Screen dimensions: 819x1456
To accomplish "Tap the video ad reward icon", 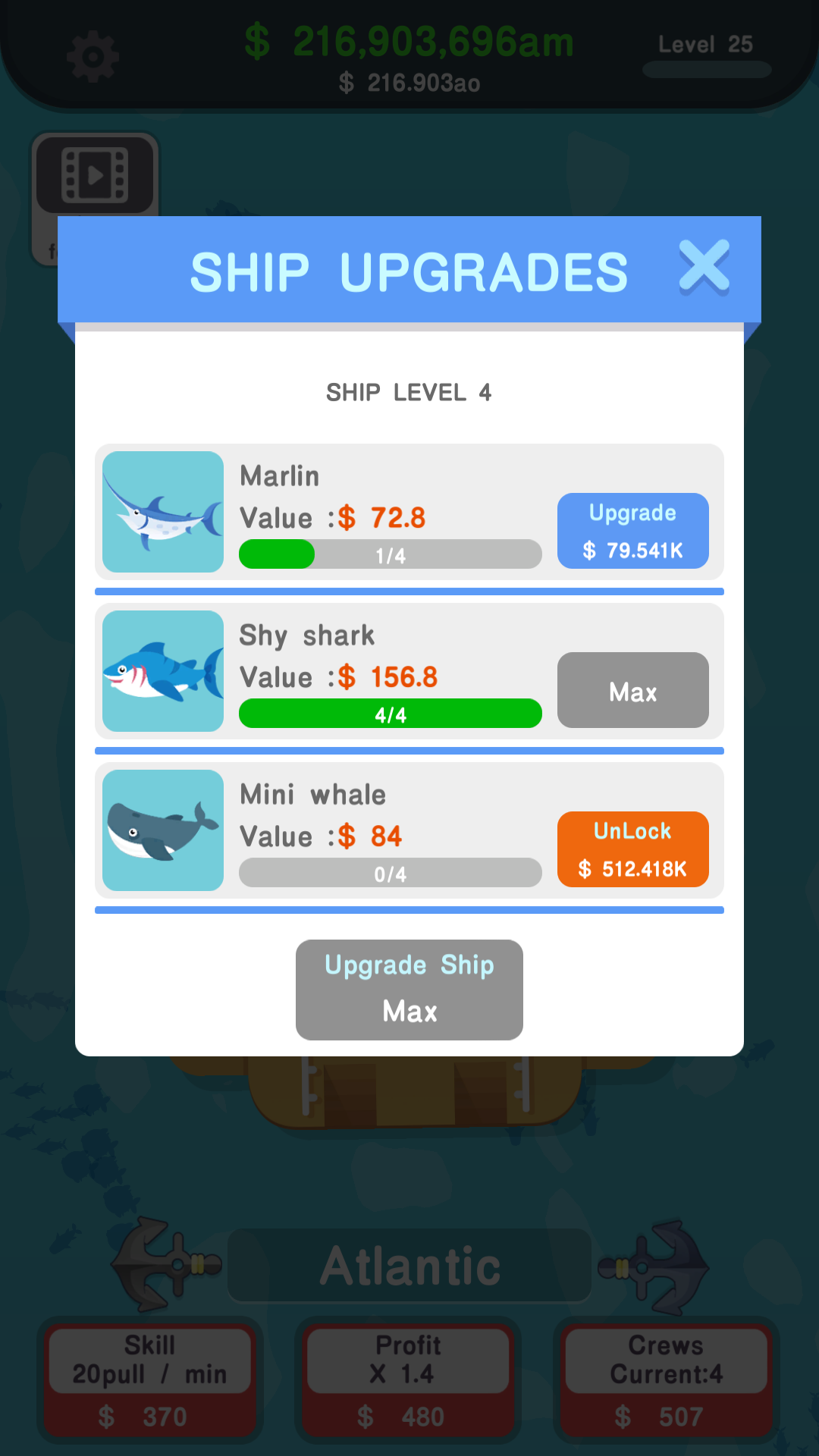I will pos(96,174).
